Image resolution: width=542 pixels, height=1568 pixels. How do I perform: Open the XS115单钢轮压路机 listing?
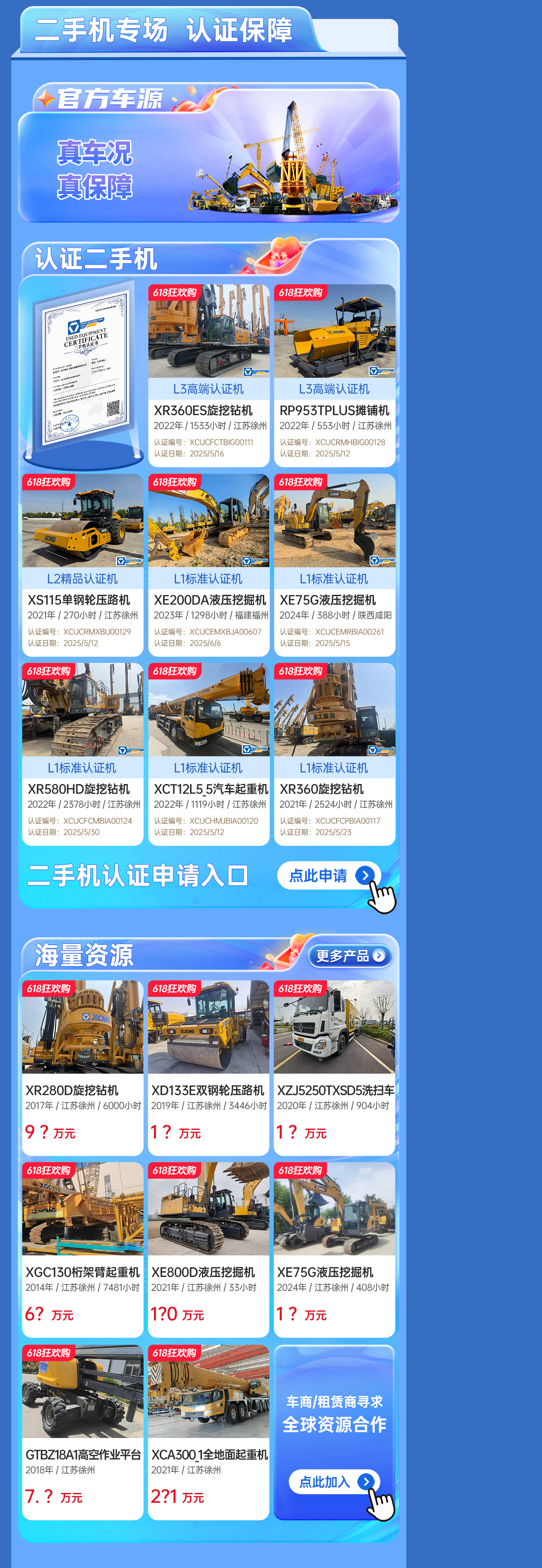tap(83, 565)
